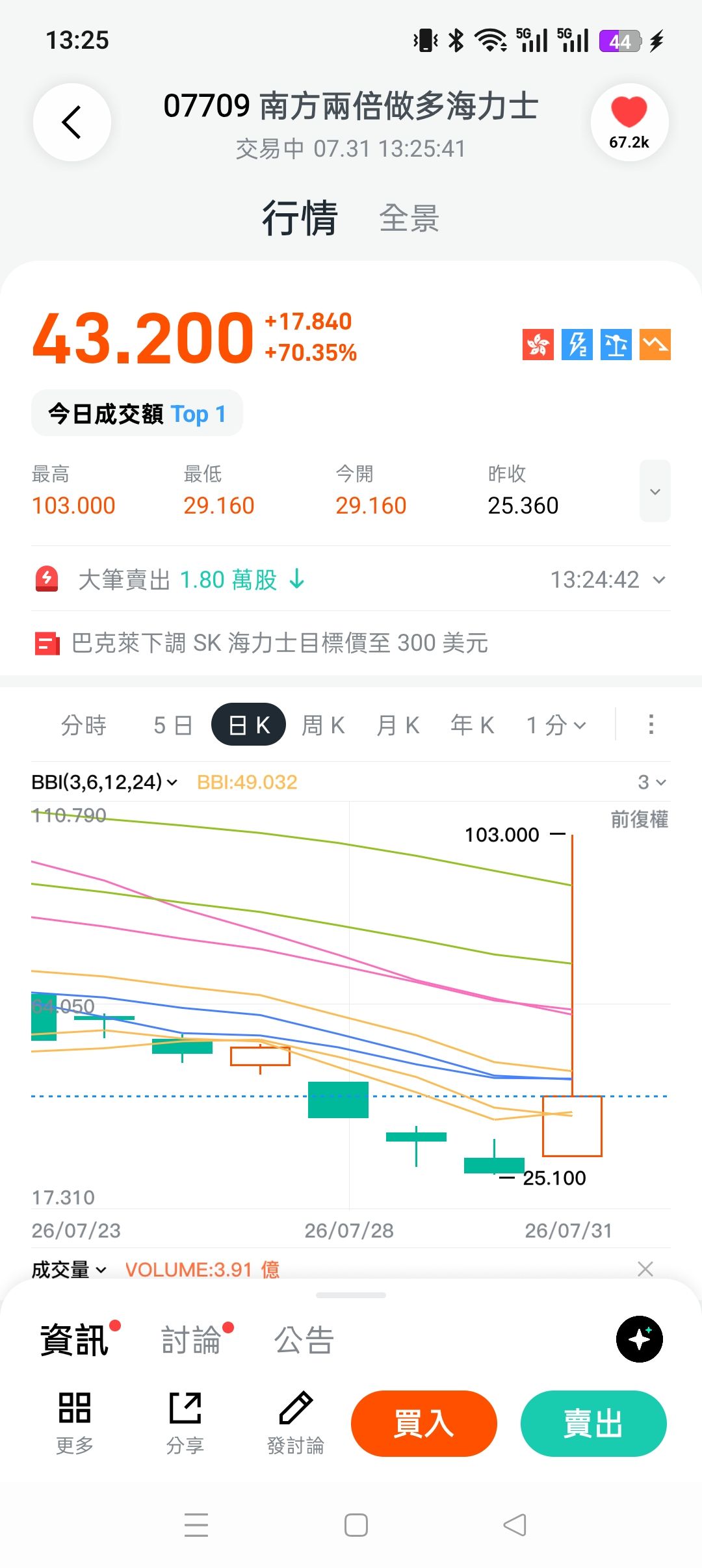The height and width of the screenshot is (1568, 702).
Task: Expand the 大筆賣出 transaction alert row
Action: (351, 579)
